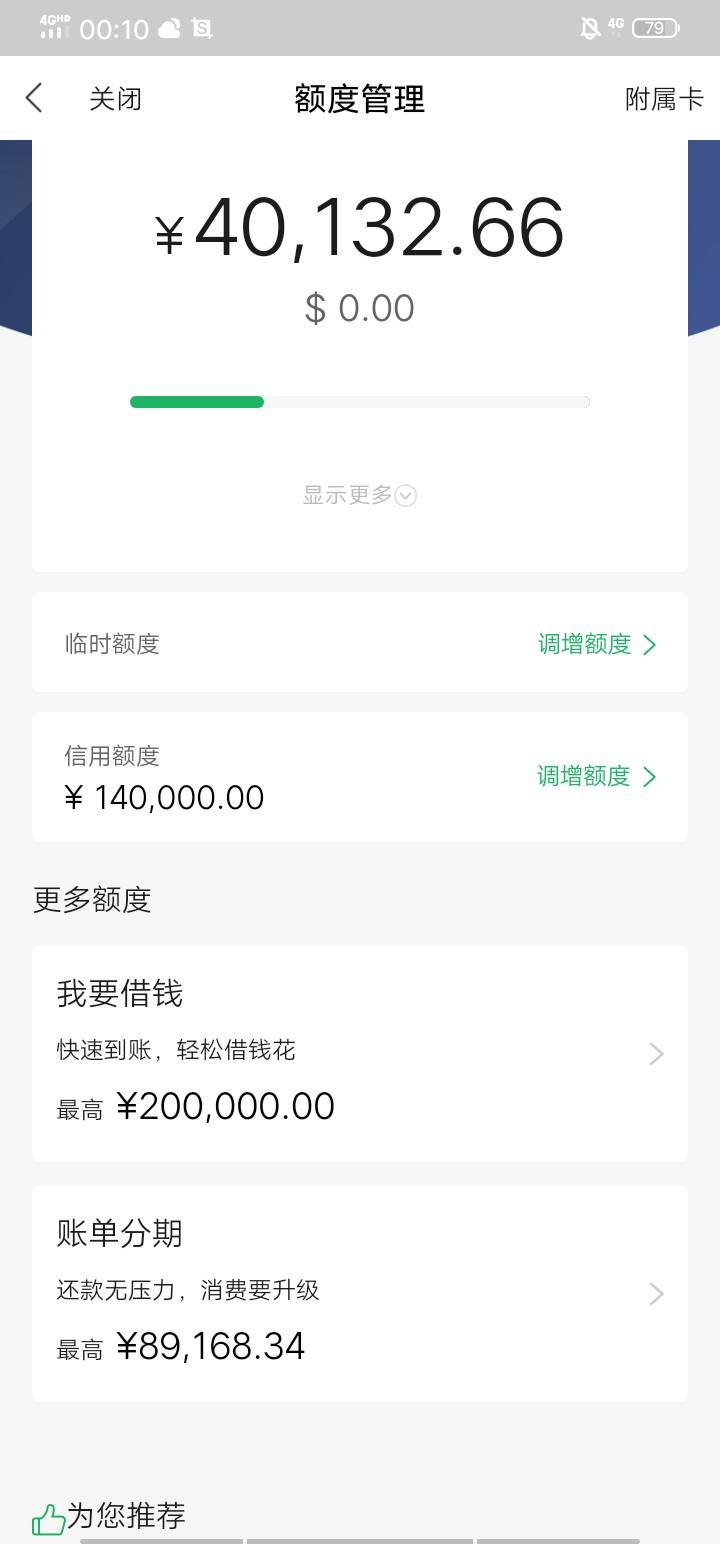Image resolution: width=720 pixels, height=1544 pixels.
Task: Tap 关闭 to close the page
Action: [x=116, y=99]
